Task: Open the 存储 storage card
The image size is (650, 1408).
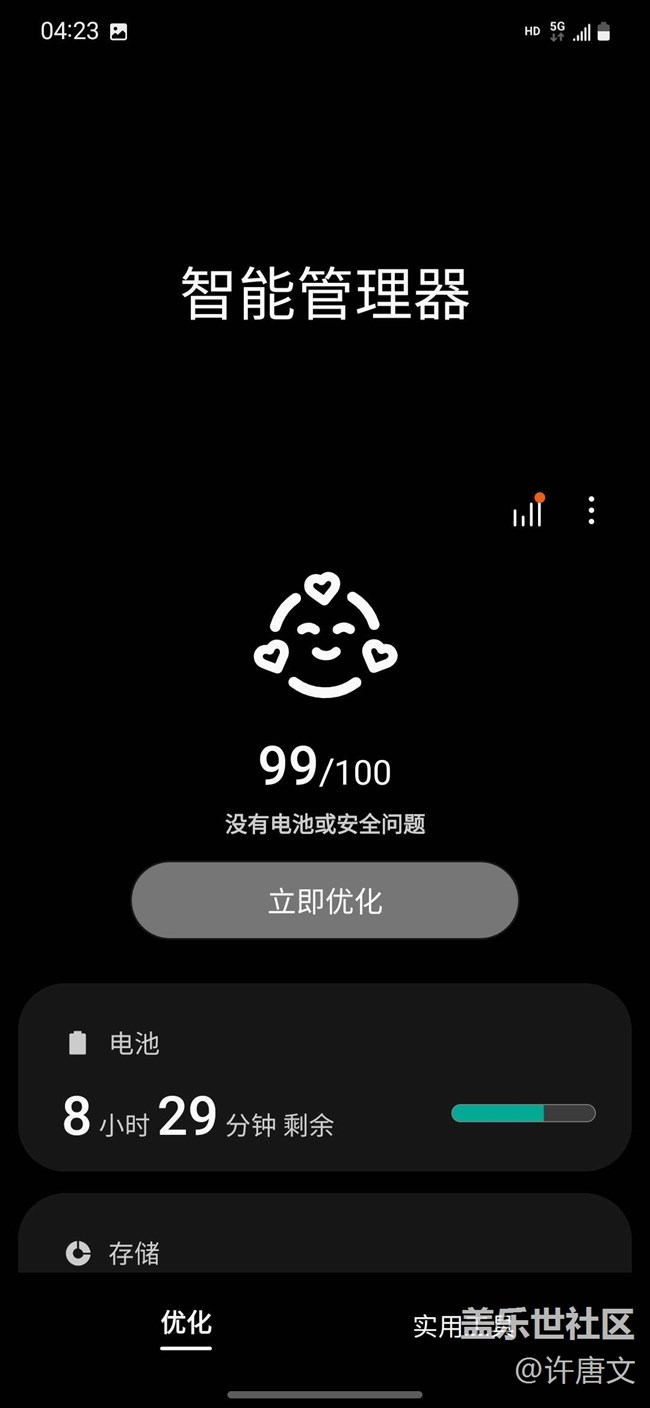Action: (x=325, y=1240)
